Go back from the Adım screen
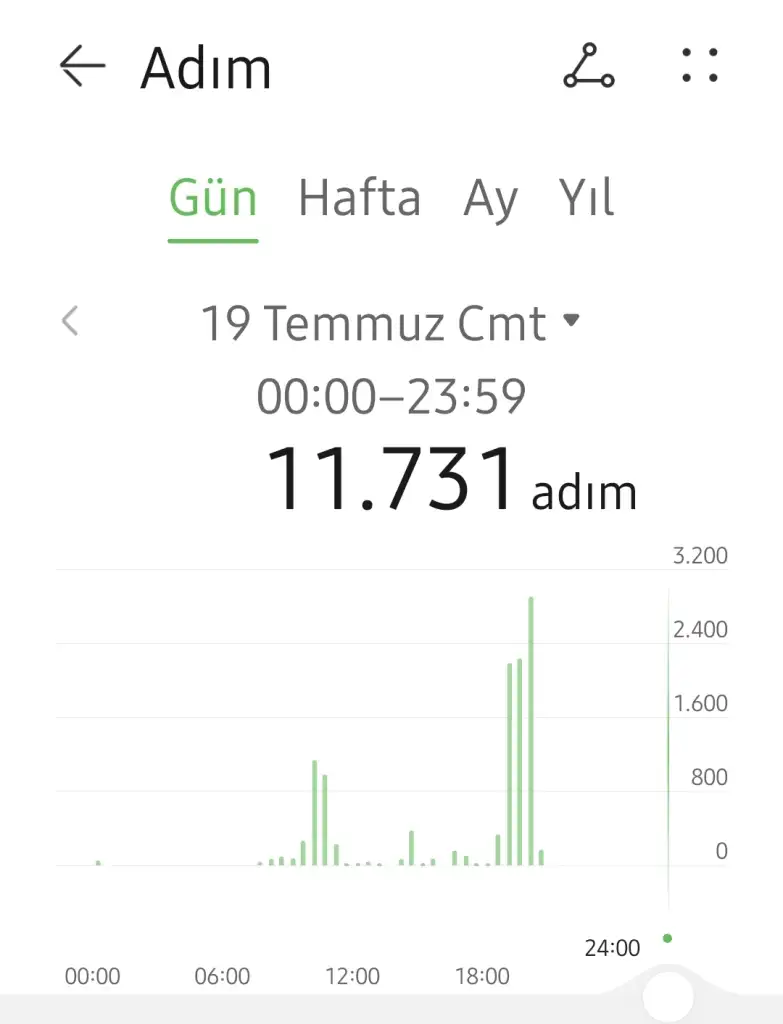The height and width of the screenshot is (1024, 783). [82, 66]
